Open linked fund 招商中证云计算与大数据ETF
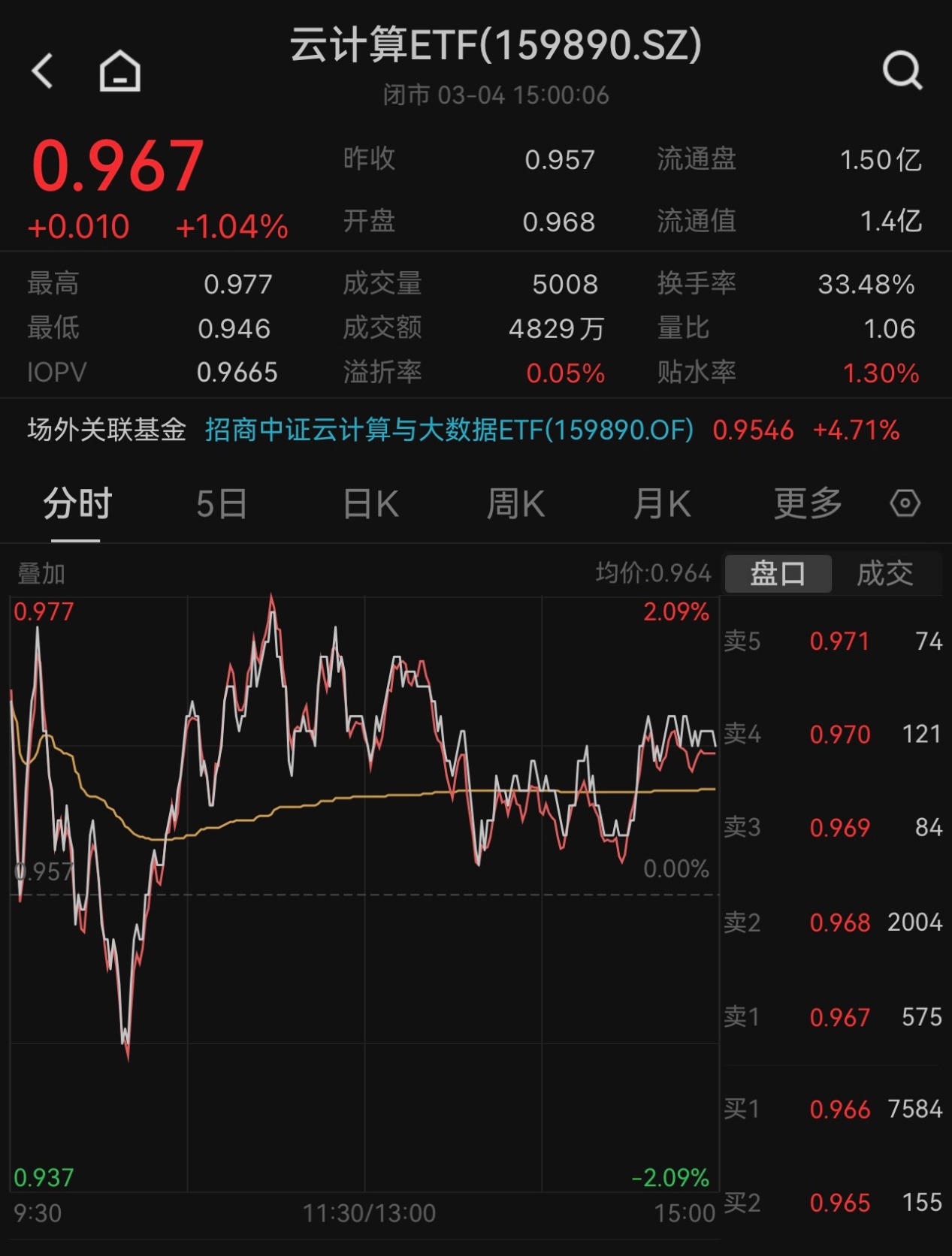 pos(449,430)
